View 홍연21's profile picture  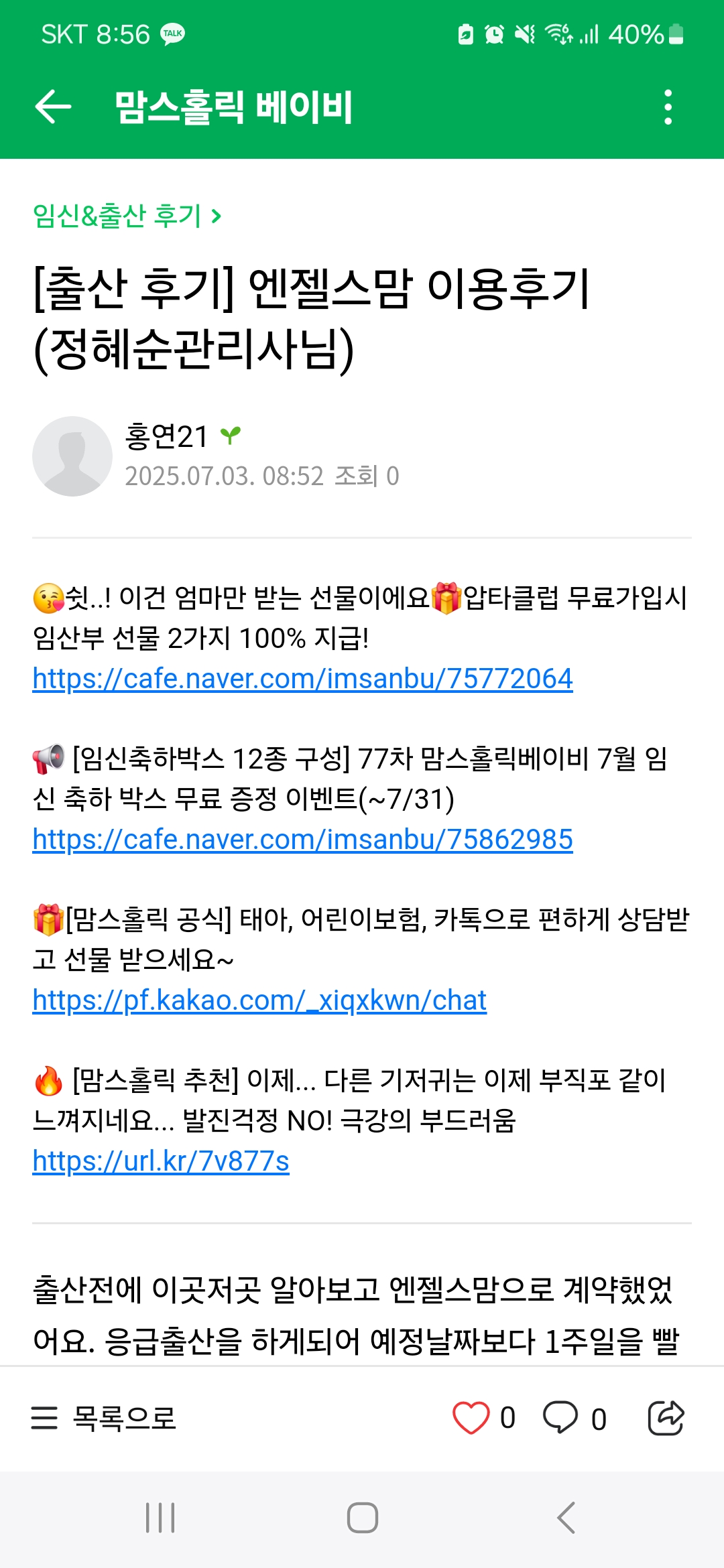(x=72, y=456)
